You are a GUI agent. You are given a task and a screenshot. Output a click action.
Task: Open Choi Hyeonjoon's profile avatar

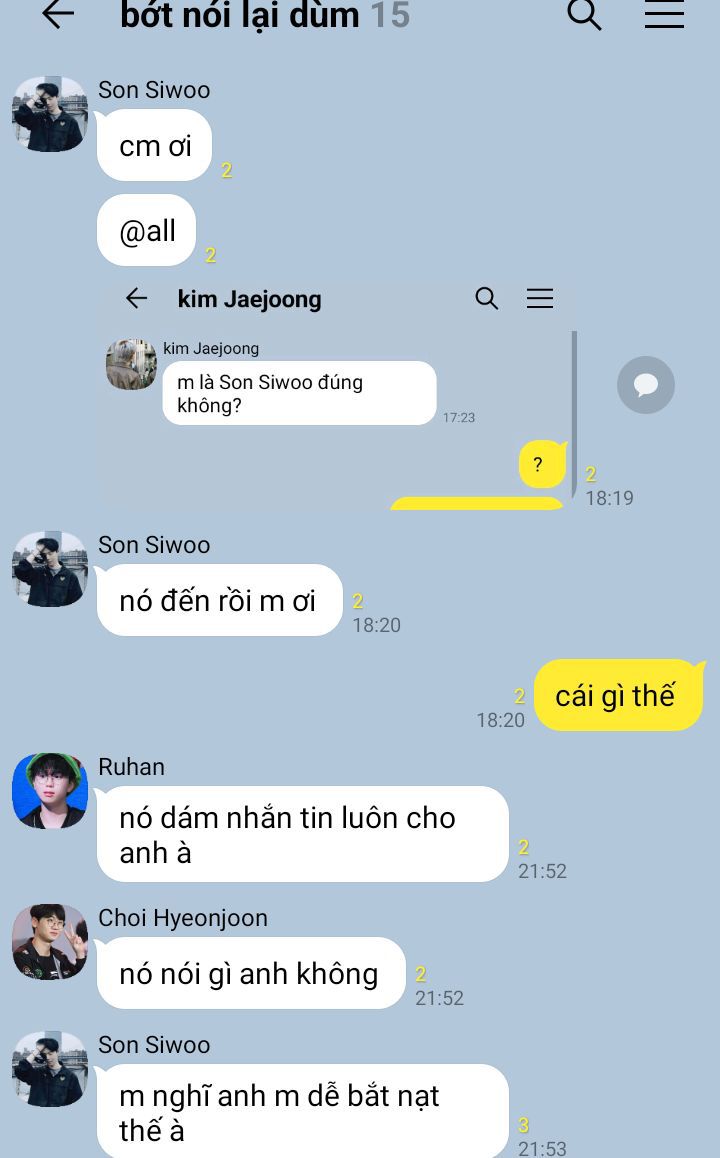coord(50,942)
